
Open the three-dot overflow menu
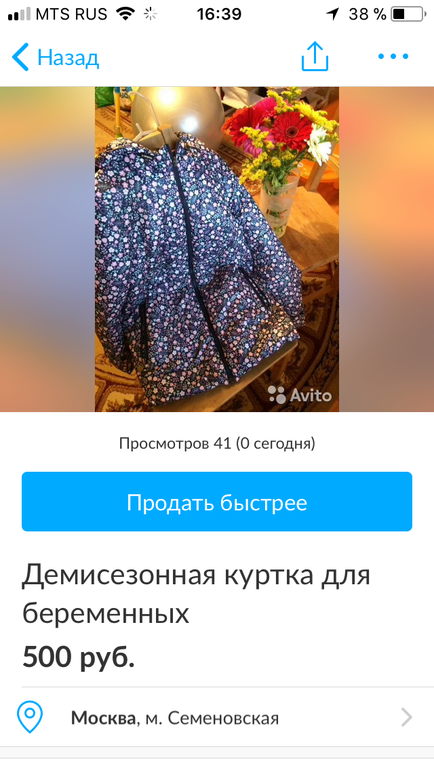point(393,56)
